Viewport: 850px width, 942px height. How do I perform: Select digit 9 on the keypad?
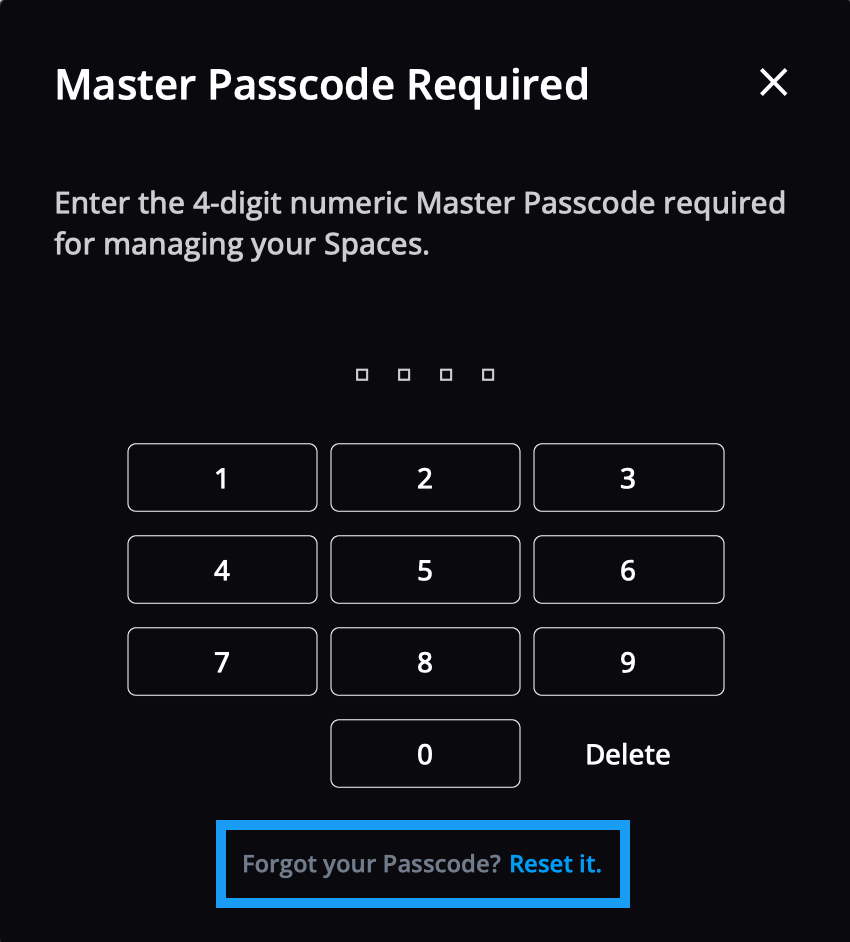pyautogui.click(x=628, y=662)
